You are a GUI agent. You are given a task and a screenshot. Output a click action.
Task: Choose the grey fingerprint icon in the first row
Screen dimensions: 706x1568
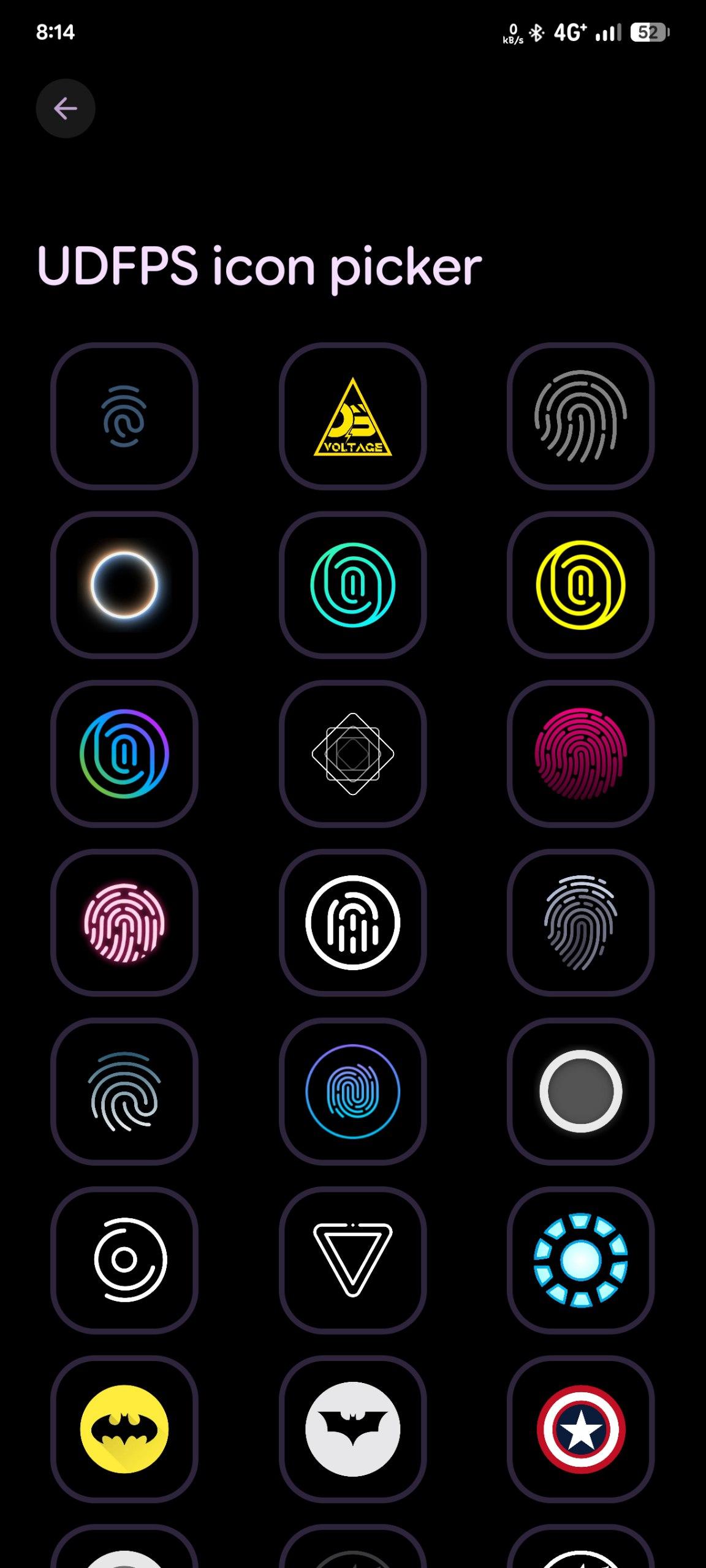pyautogui.click(x=580, y=417)
